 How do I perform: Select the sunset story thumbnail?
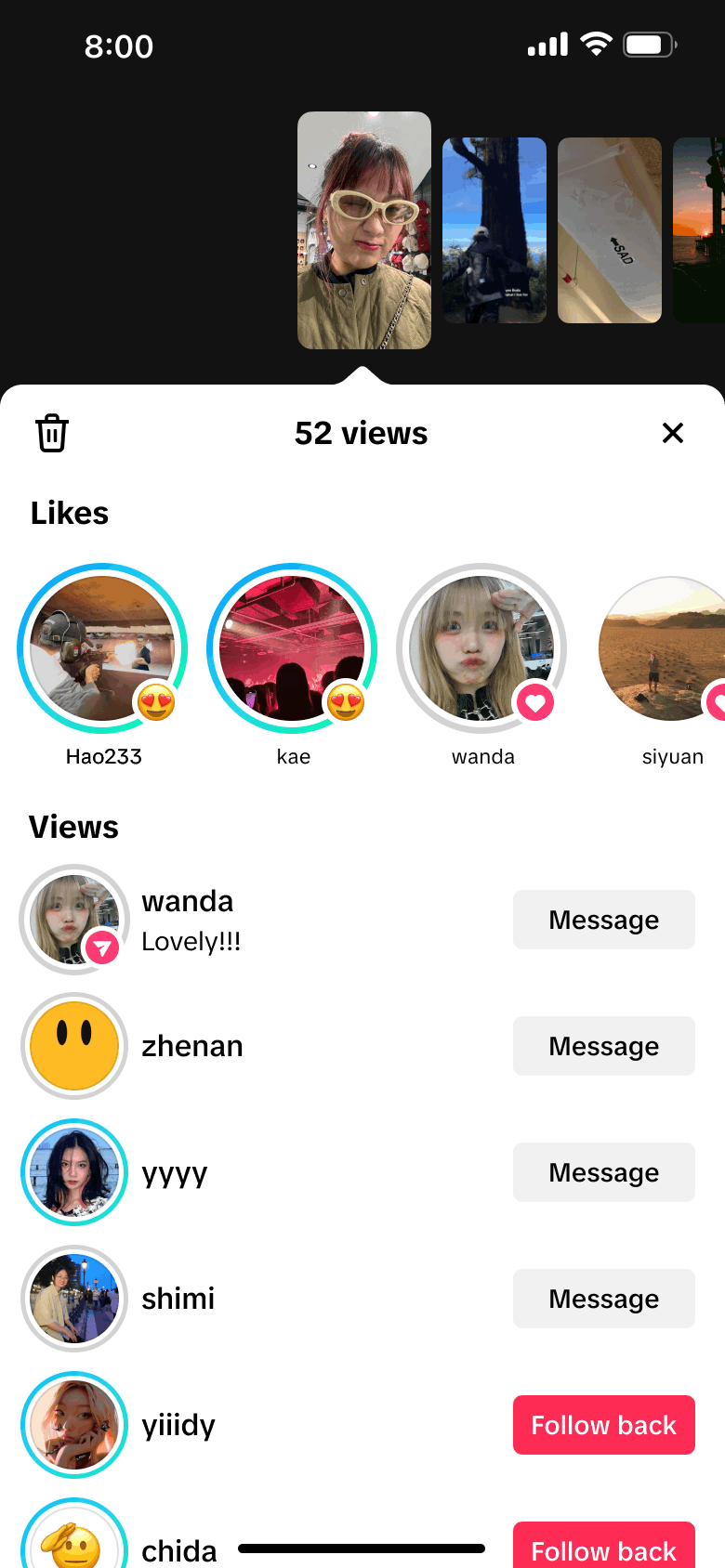tap(699, 230)
